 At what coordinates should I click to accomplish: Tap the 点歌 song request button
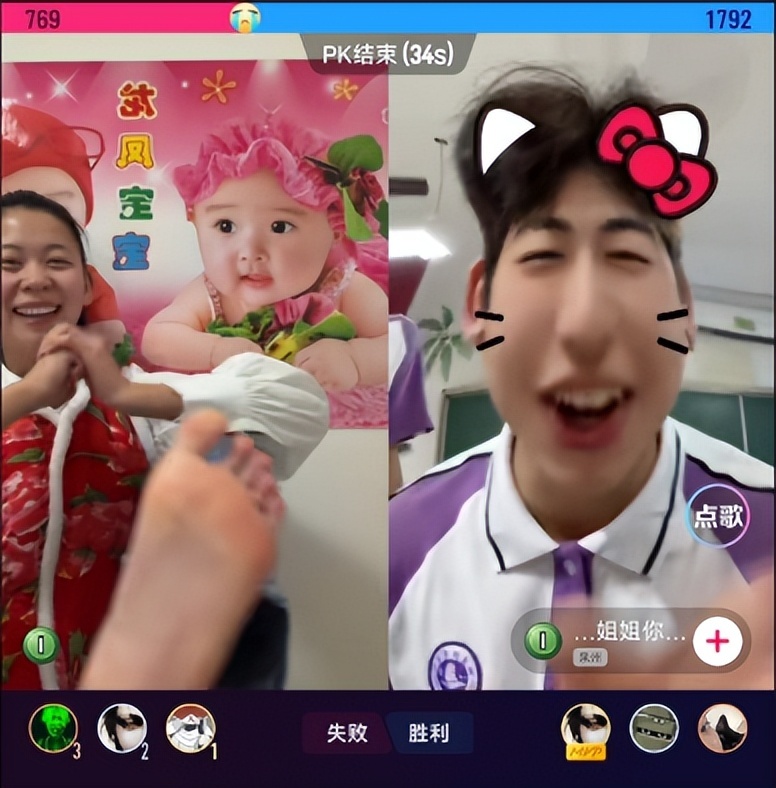719,516
